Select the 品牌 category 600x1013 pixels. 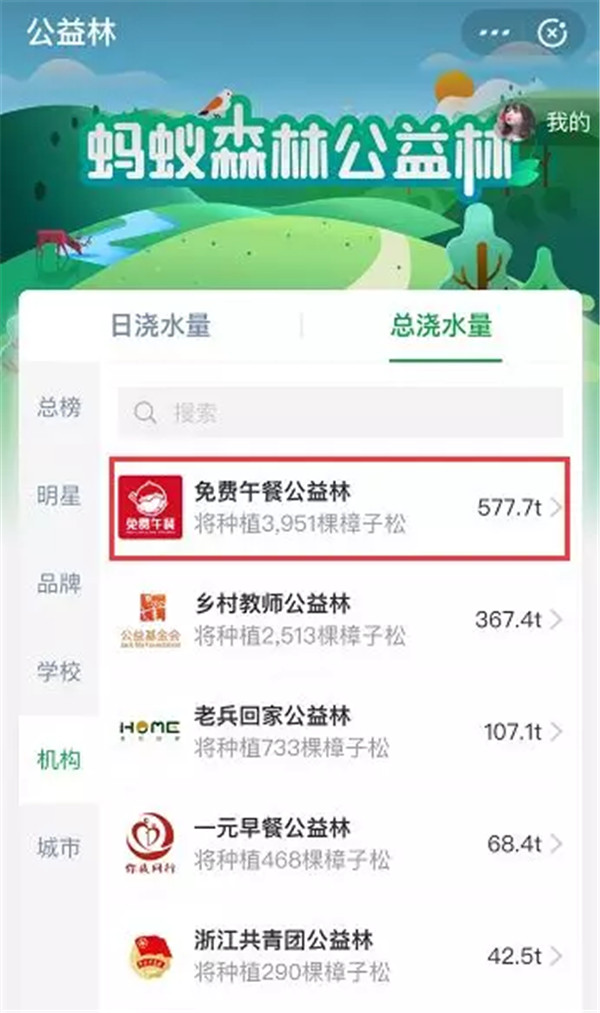[59, 584]
